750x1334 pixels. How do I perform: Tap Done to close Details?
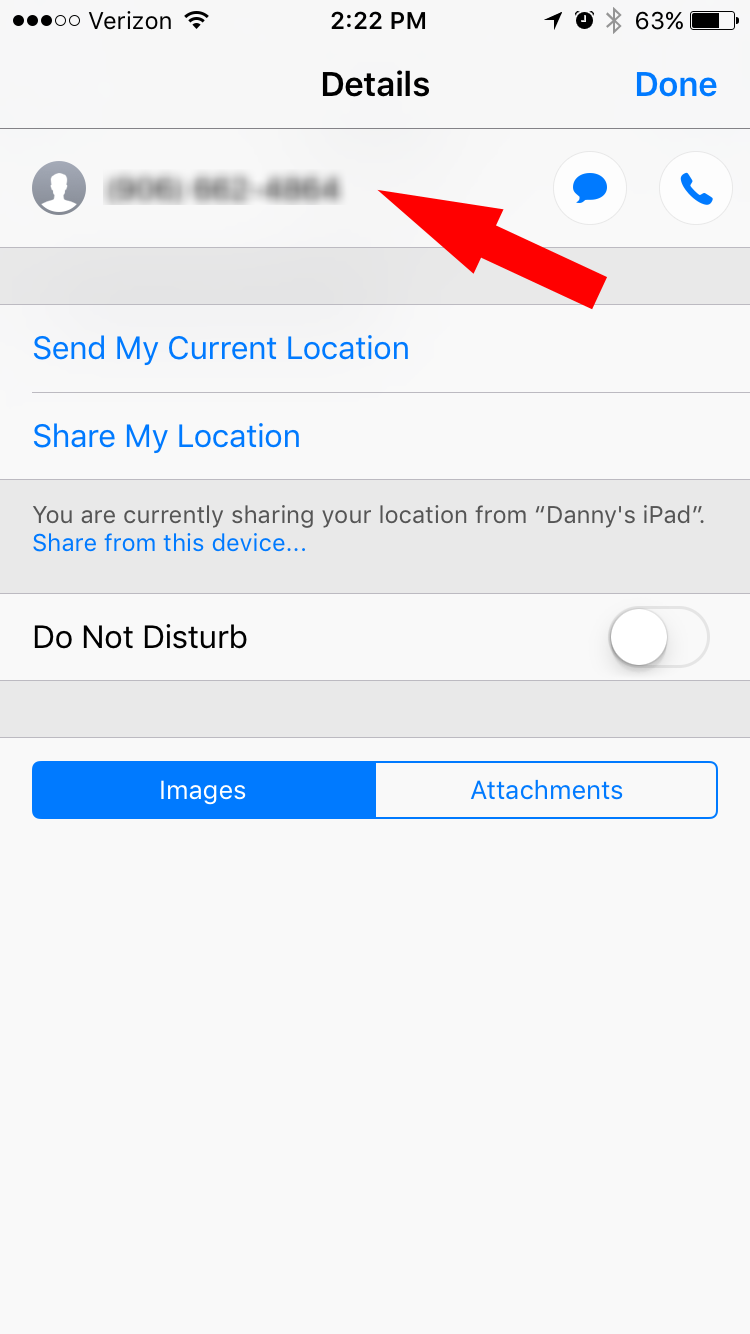[x=676, y=84]
